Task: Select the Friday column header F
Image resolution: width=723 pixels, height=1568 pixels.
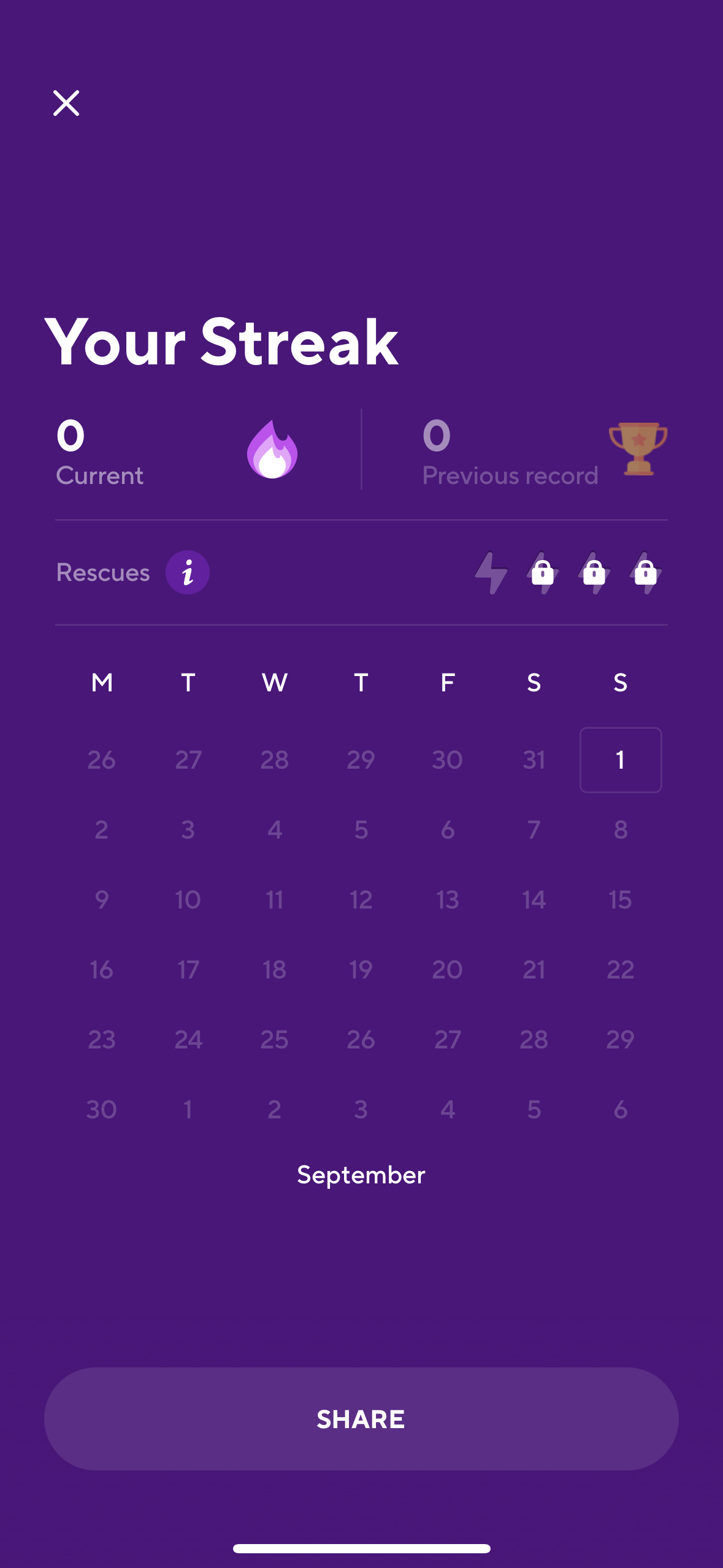Action: (x=447, y=682)
